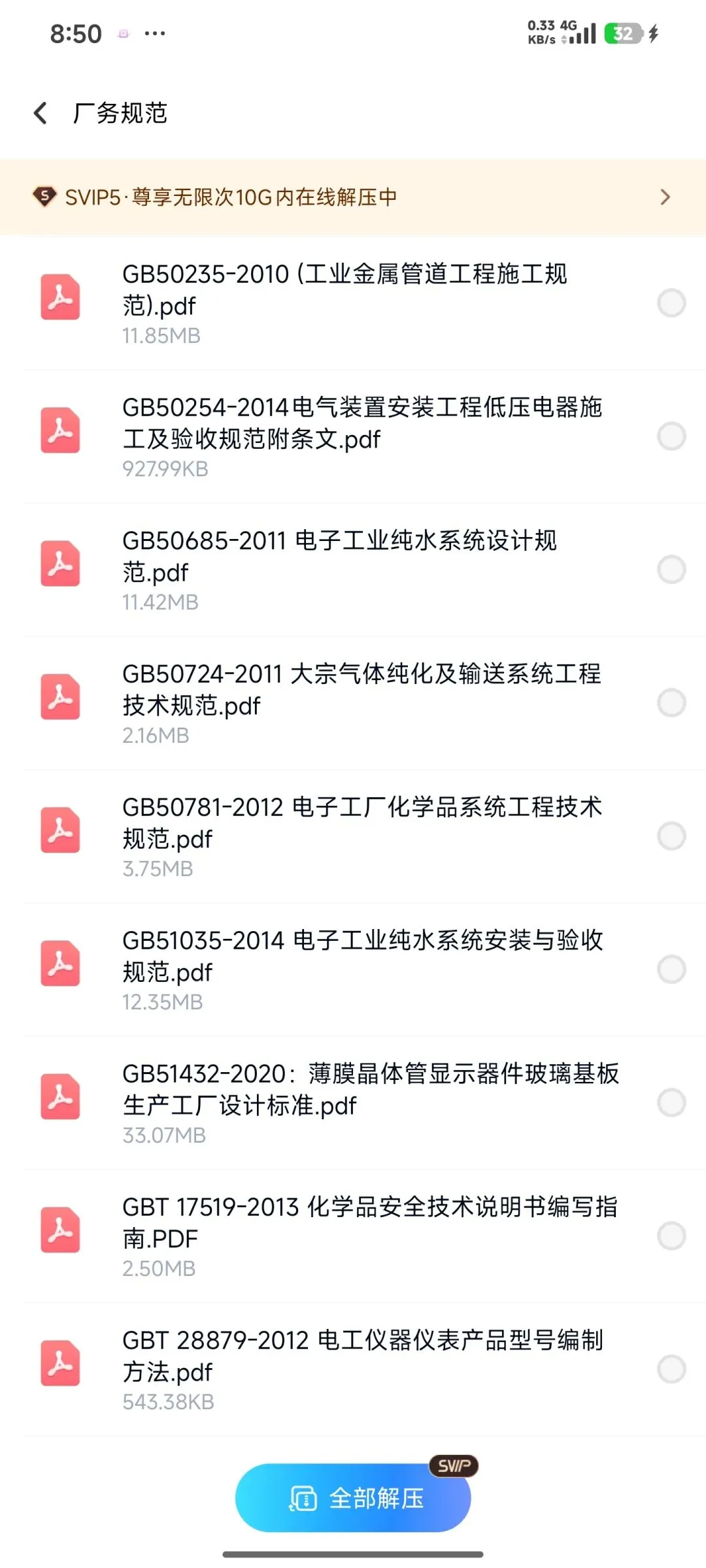Select the GB50685-2011 file's checkbox
The height and width of the screenshot is (1568, 706).
671,570
